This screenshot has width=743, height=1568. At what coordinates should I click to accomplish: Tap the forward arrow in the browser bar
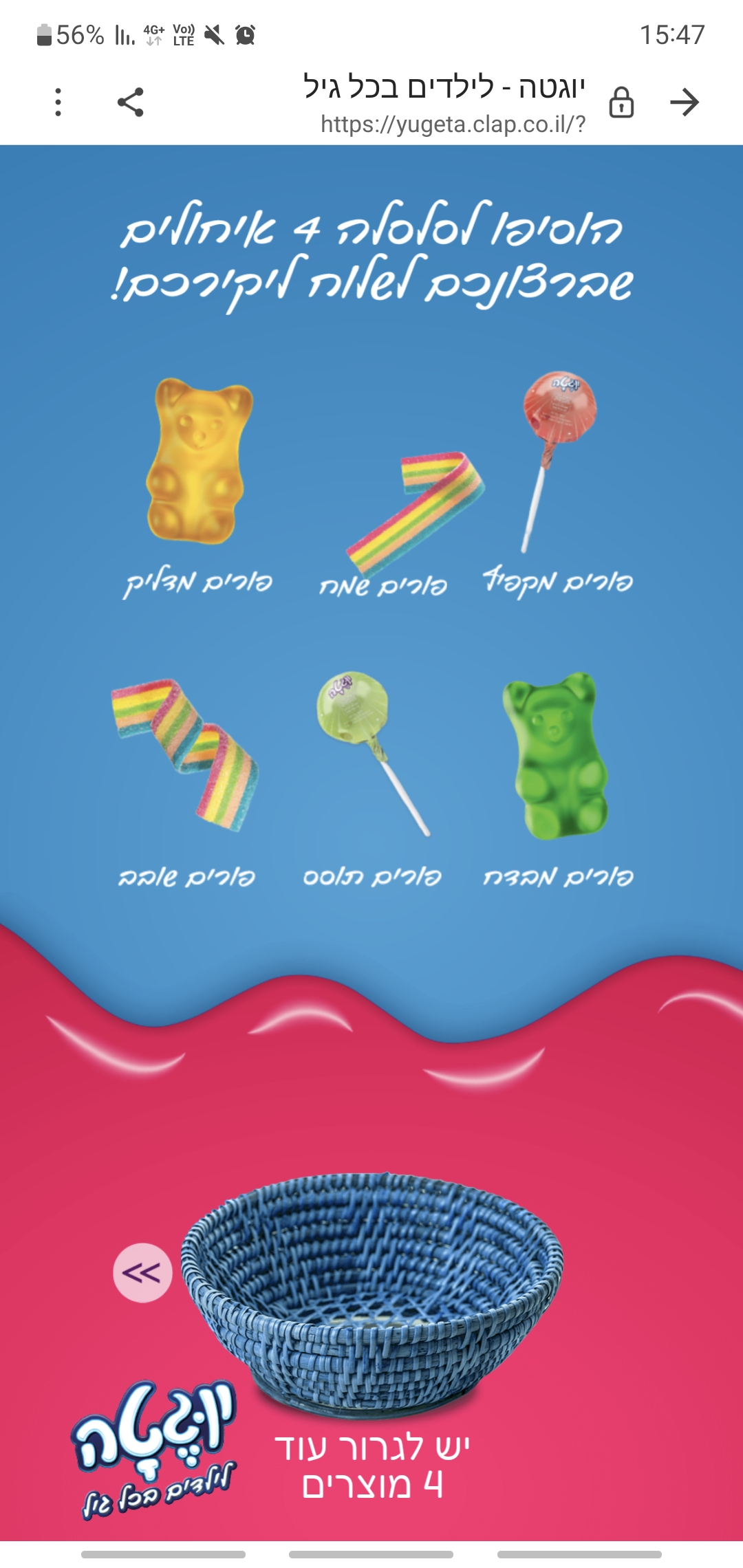[685, 102]
